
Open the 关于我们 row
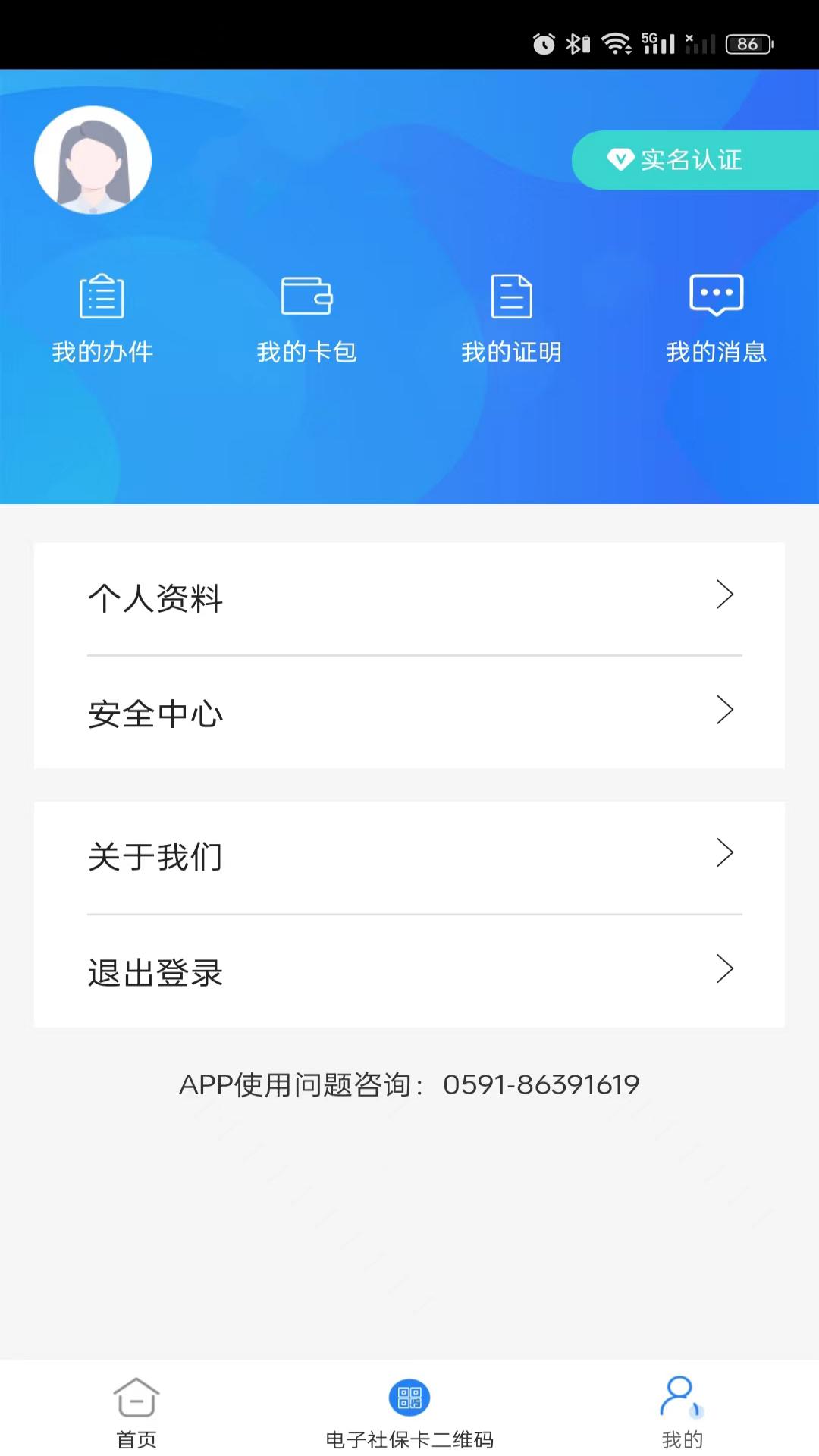tap(409, 857)
